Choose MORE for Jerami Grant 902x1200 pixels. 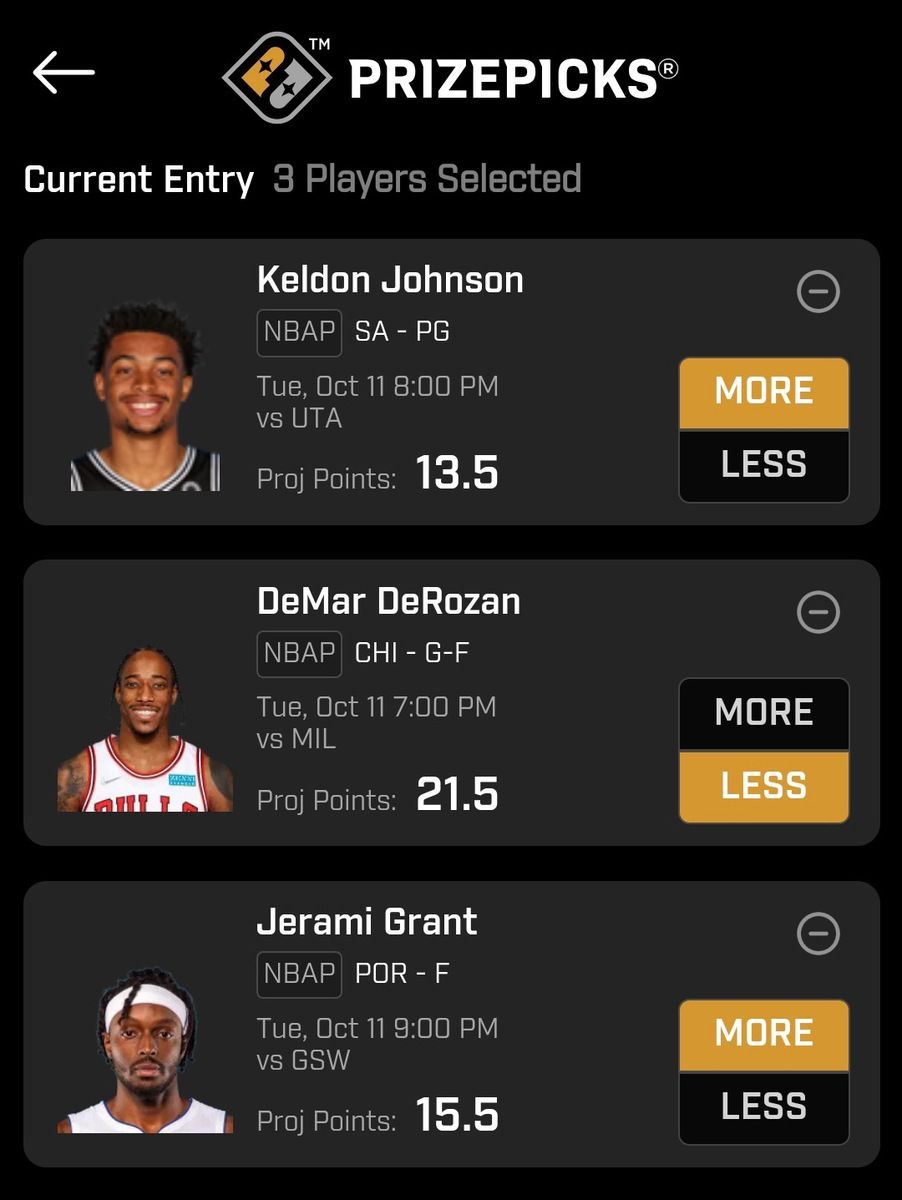(764, 1034)
